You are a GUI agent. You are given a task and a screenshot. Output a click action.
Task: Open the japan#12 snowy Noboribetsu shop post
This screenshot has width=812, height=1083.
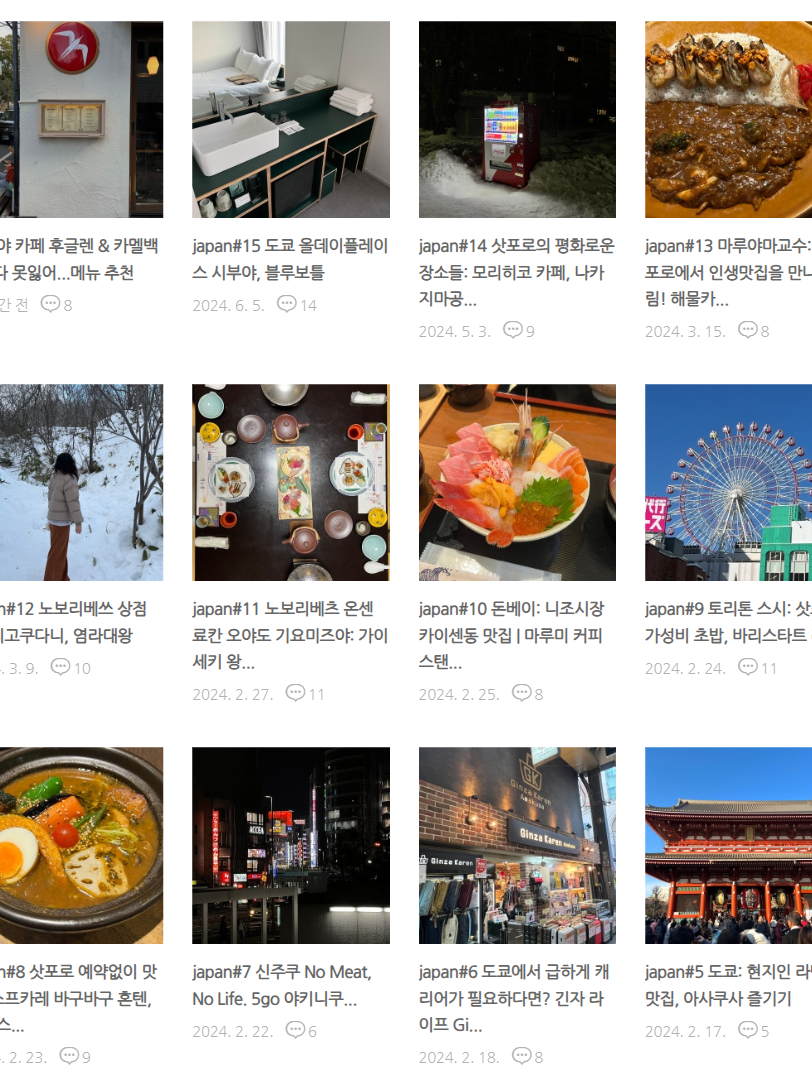[x=80, y=621]
